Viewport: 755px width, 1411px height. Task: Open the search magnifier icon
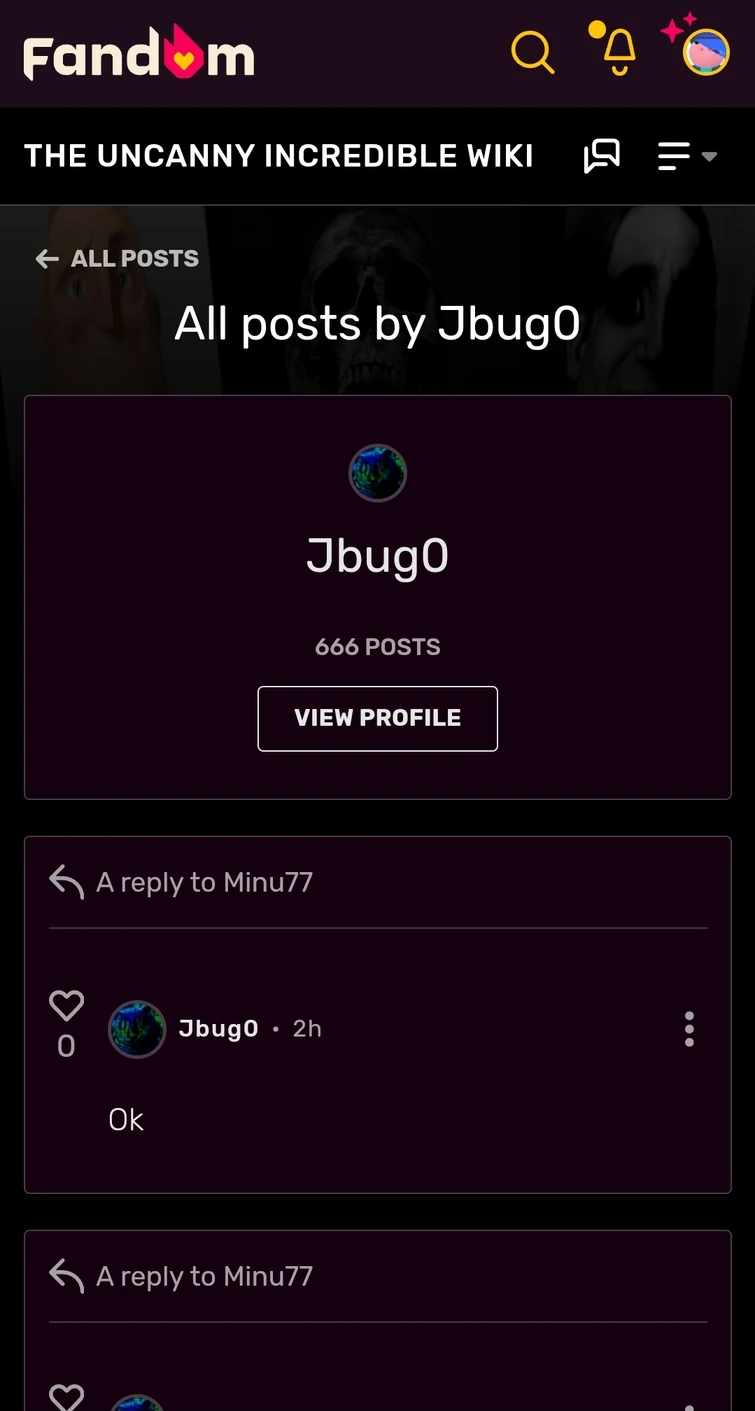click(532, 52)
